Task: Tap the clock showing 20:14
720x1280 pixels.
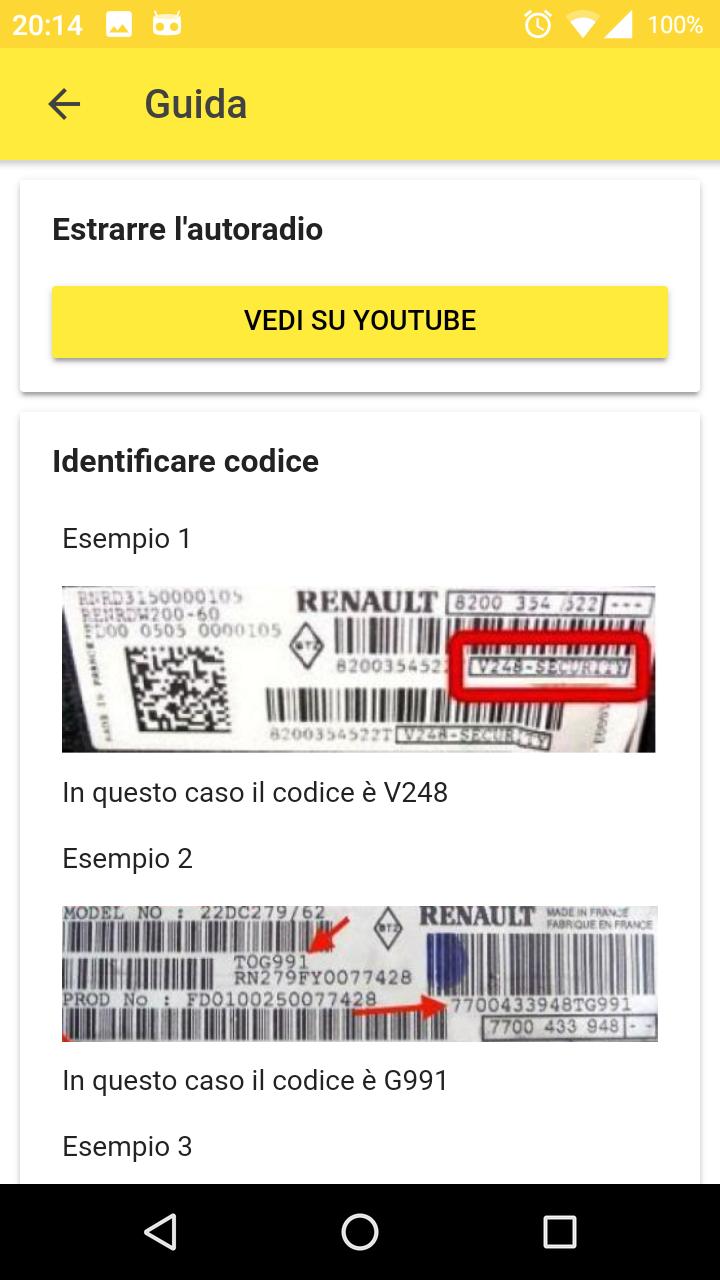Action: pos(47,25)
